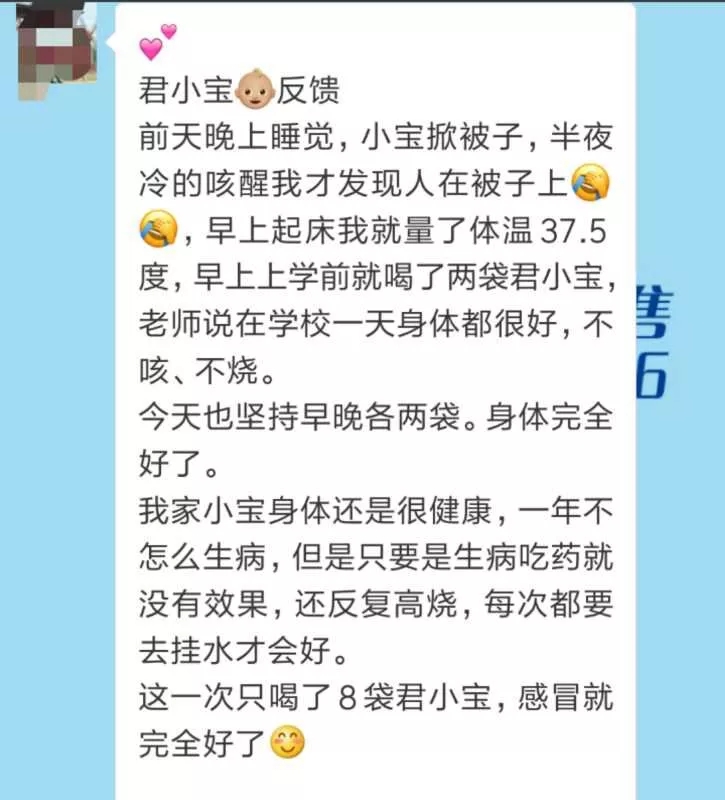Viewport: 725px width, 800px height.
Task: Open the message sender's profile avatar
Action: tap(57, 50)
